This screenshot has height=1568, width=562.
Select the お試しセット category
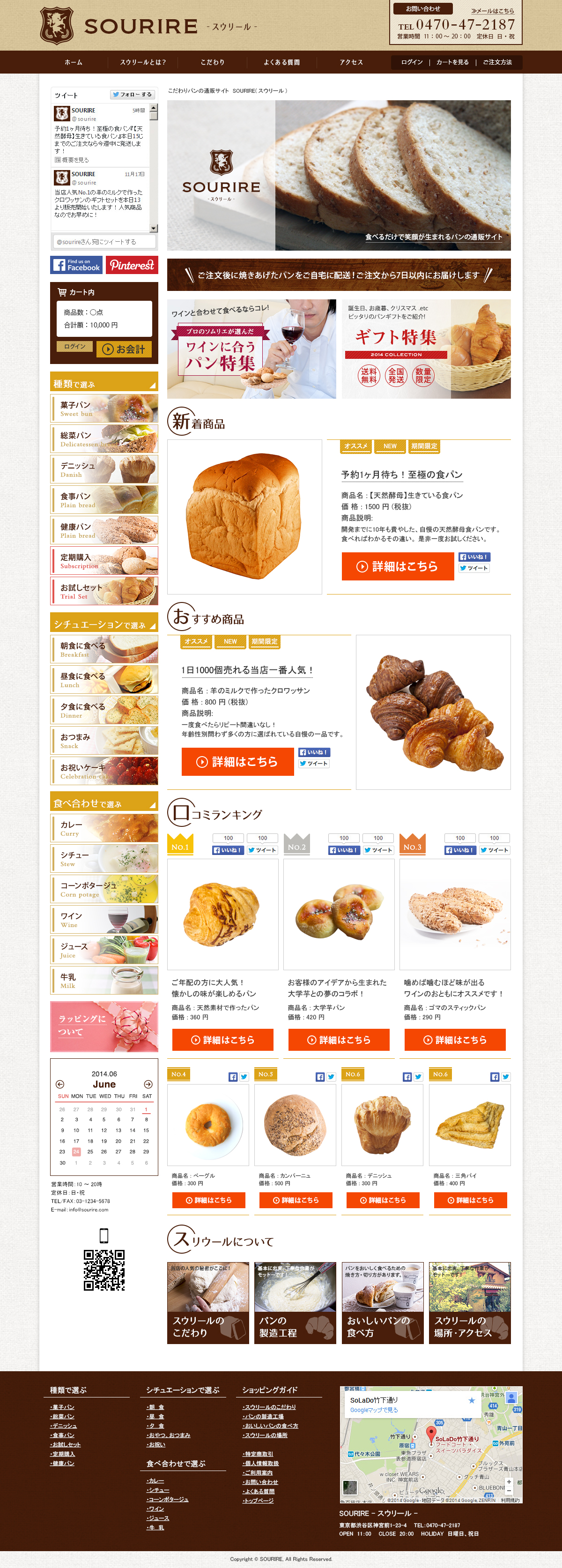coord(104,590)
